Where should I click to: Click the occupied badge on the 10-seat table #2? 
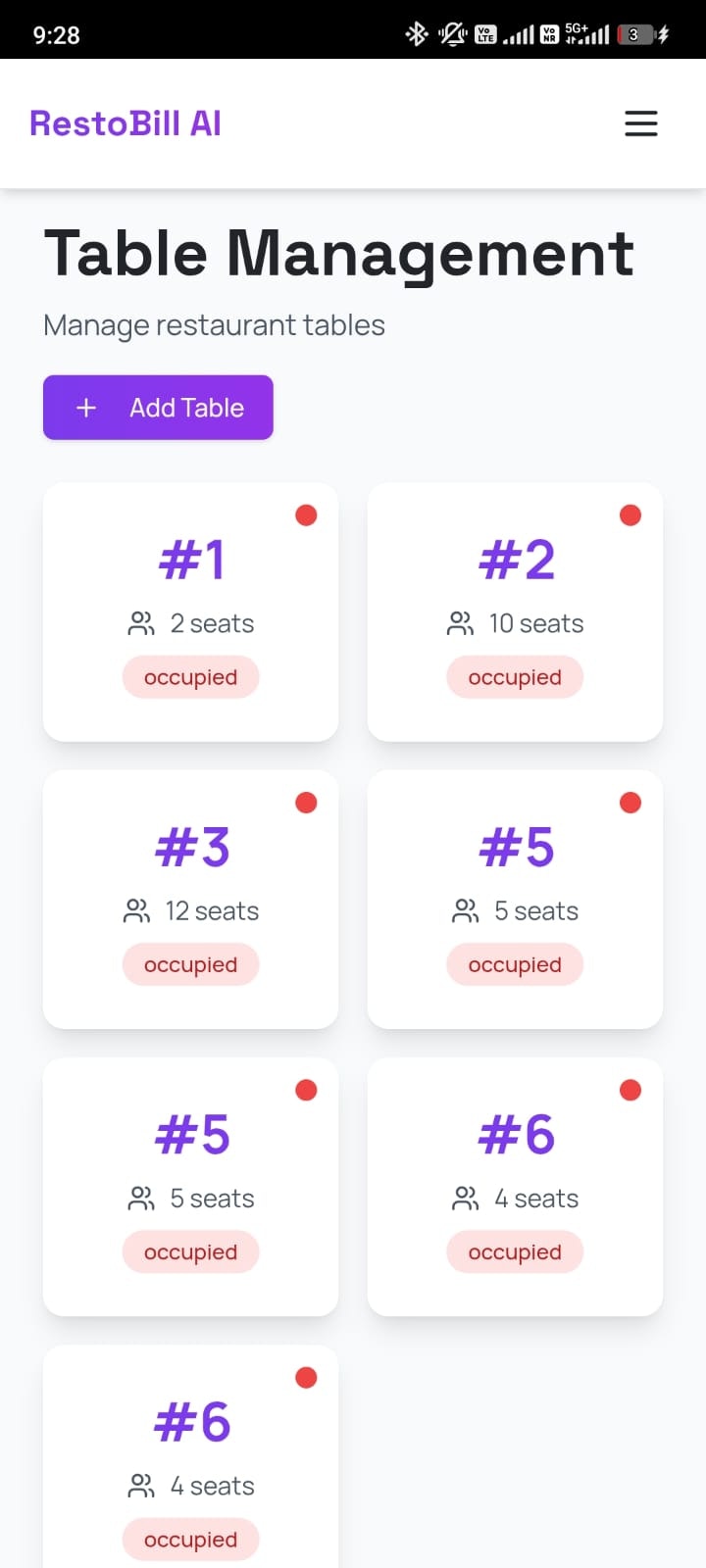[515, 676]
